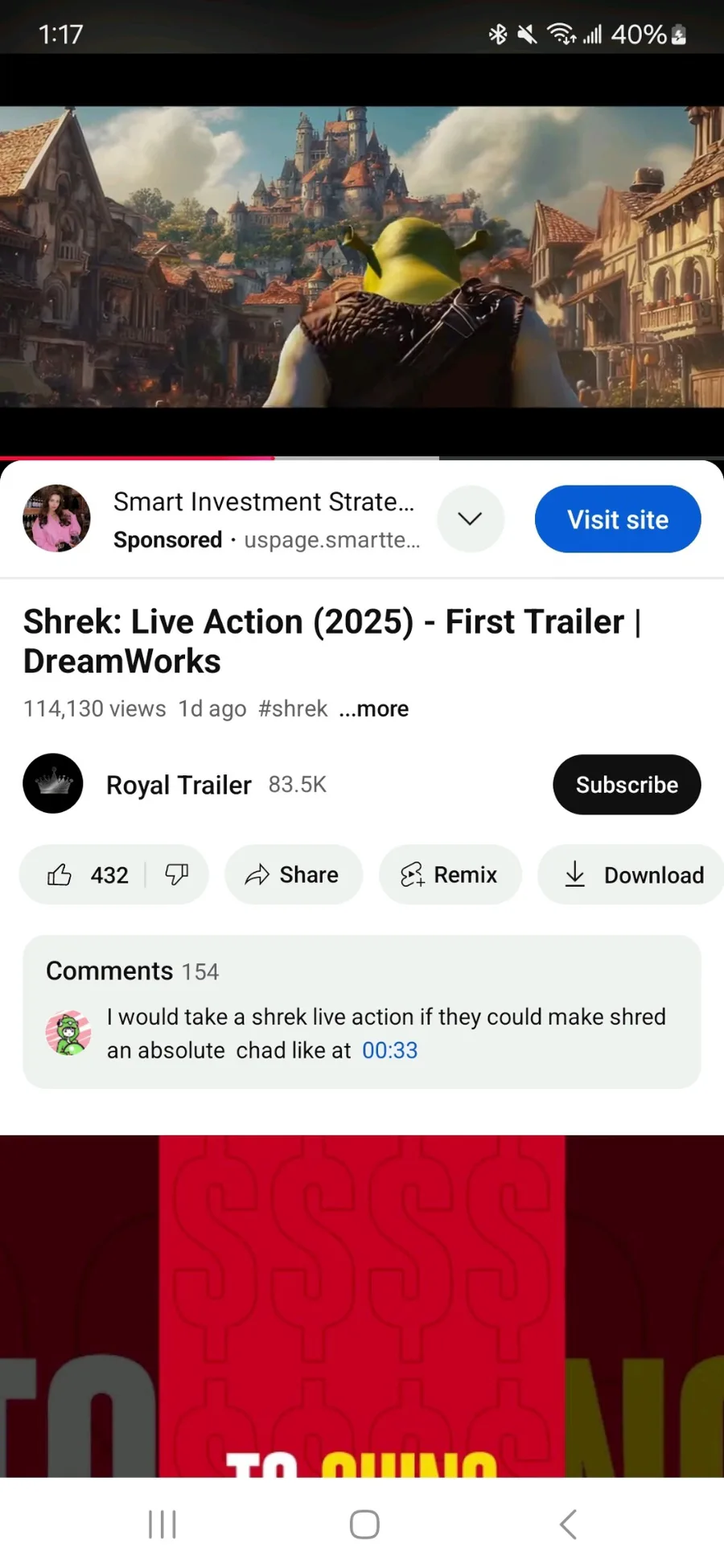Image resolution: width=724 pixels, height=1568 pixels.
Task: Open Royal Trailer channel page
Action: coord(177,784)
